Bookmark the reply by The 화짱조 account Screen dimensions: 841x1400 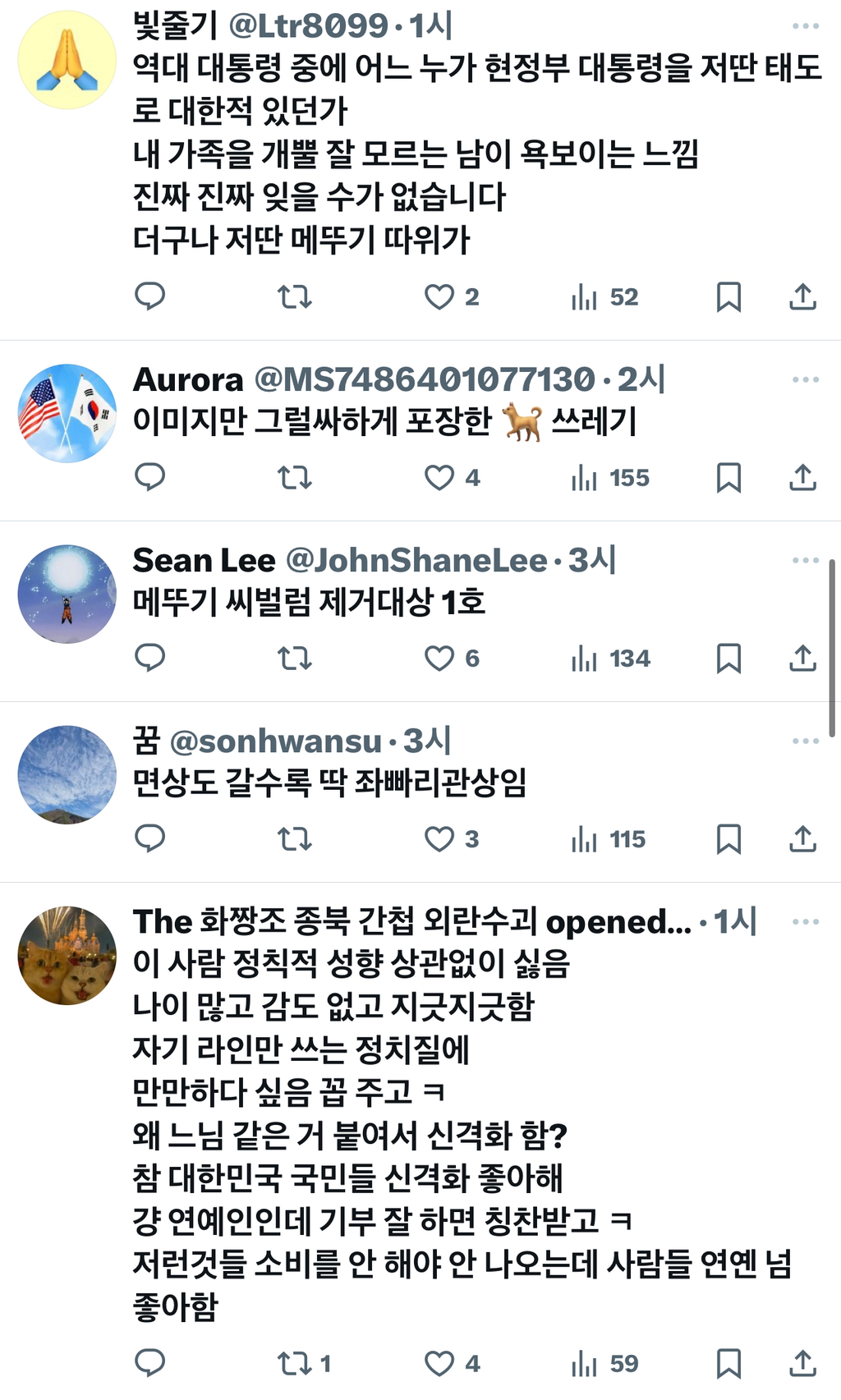coord(728,1364)
